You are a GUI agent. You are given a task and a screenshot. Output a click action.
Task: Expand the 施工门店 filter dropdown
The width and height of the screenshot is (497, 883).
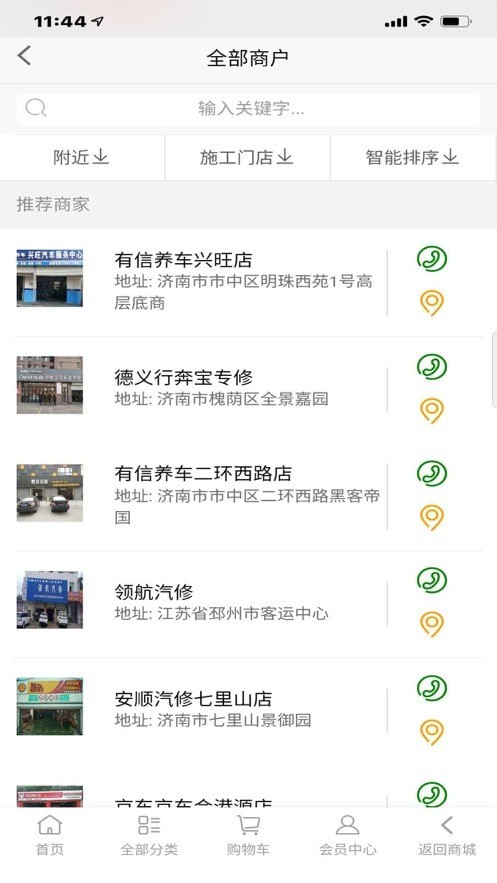247,158
